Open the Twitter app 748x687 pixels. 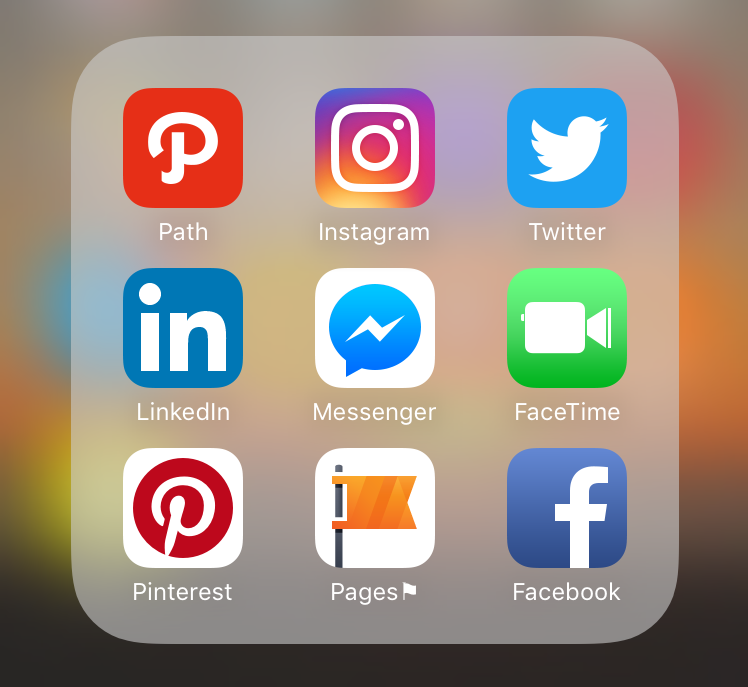(567, 148)
